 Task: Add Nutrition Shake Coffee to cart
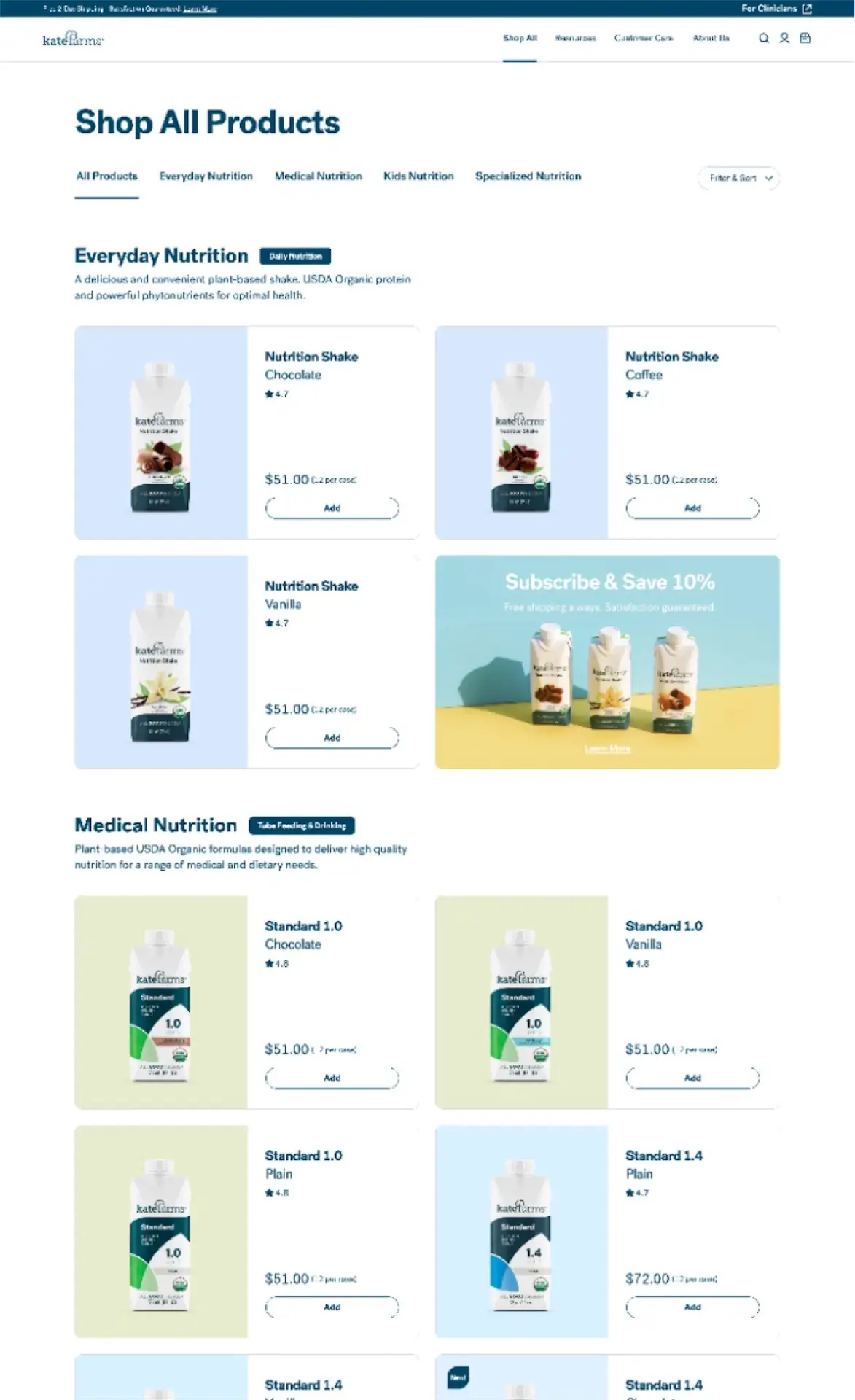click(692, 508)
